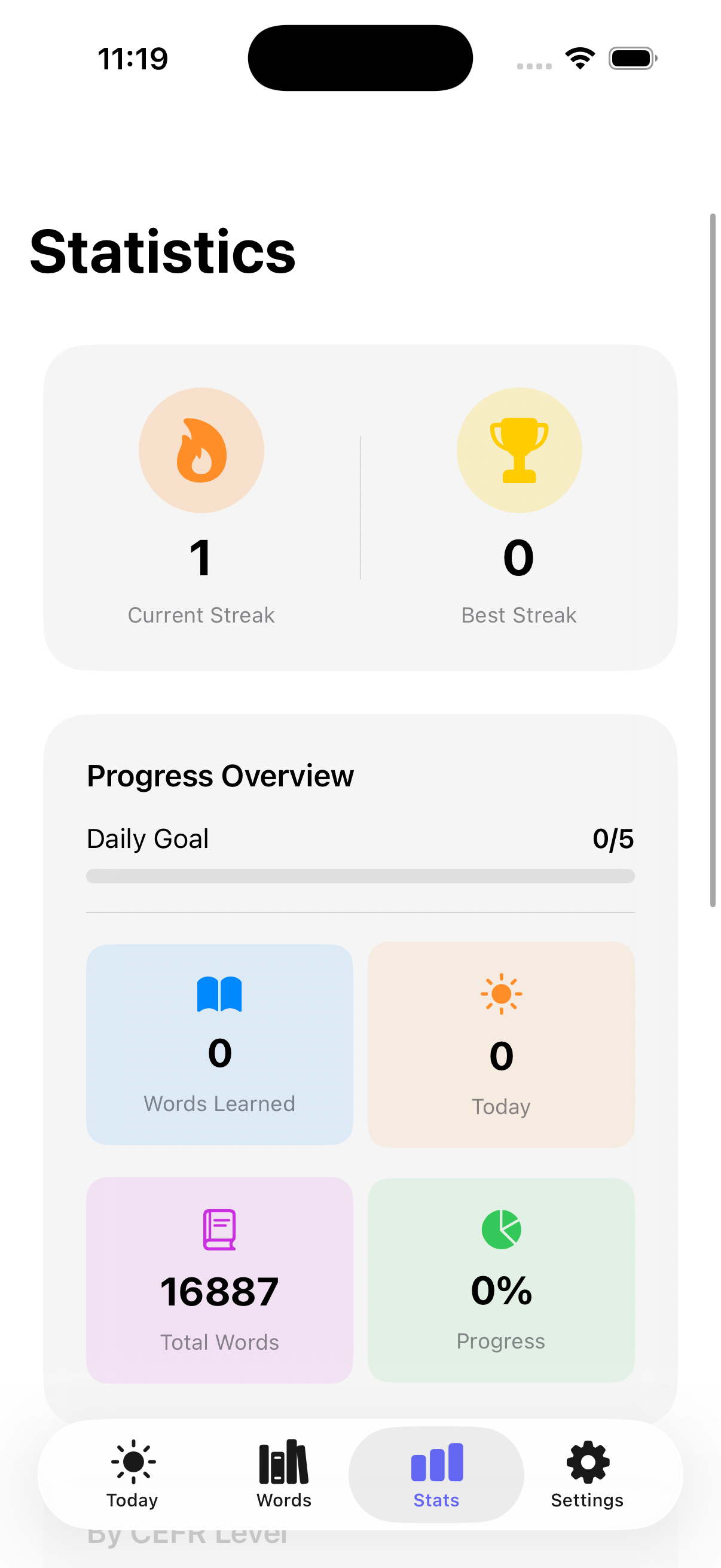Viewport: 721px width, 1568px height.
Task: Click the sun icon in bottom navigation
Action: click(x=132, y=1461)
